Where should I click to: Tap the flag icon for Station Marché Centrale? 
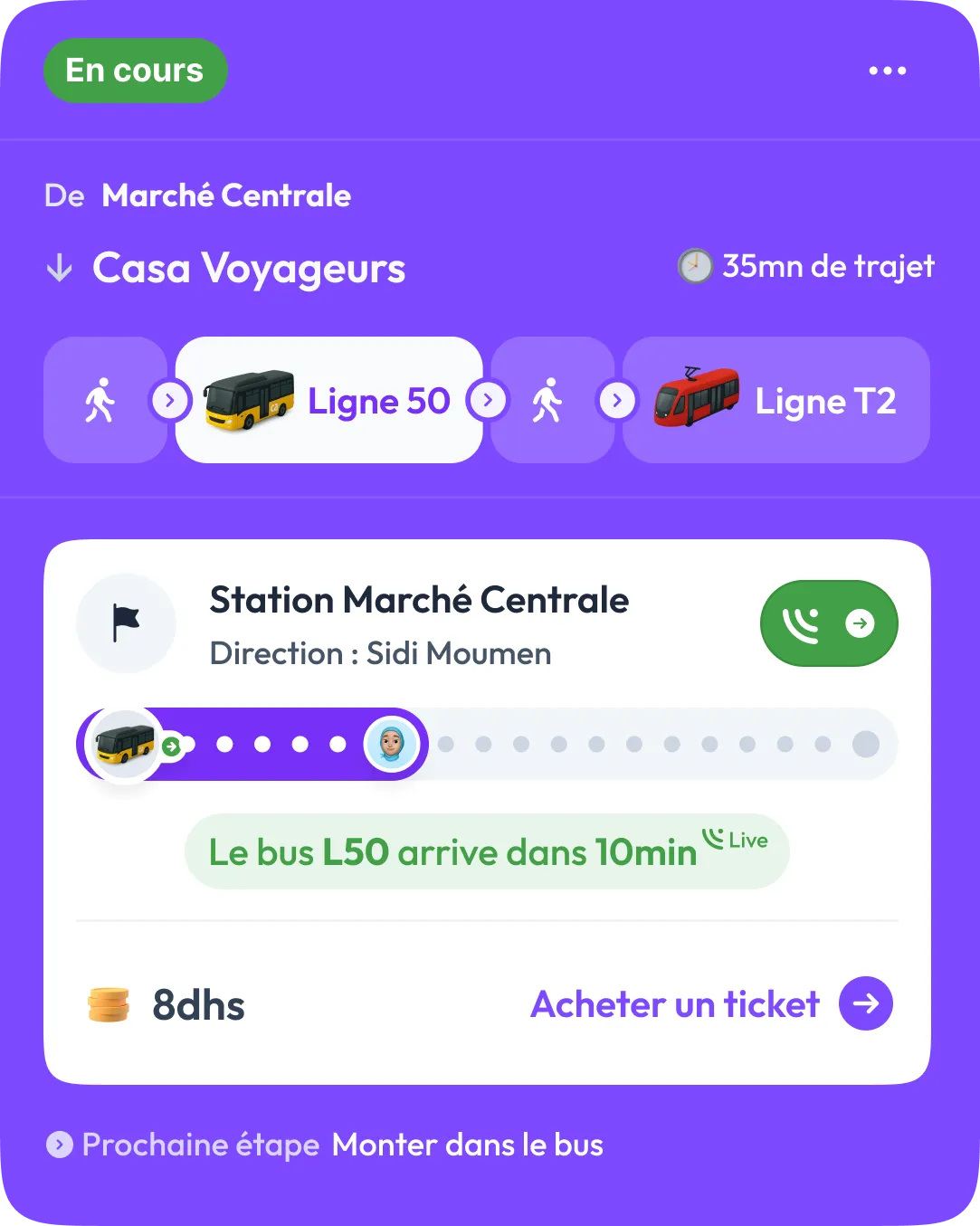(127, 623)
